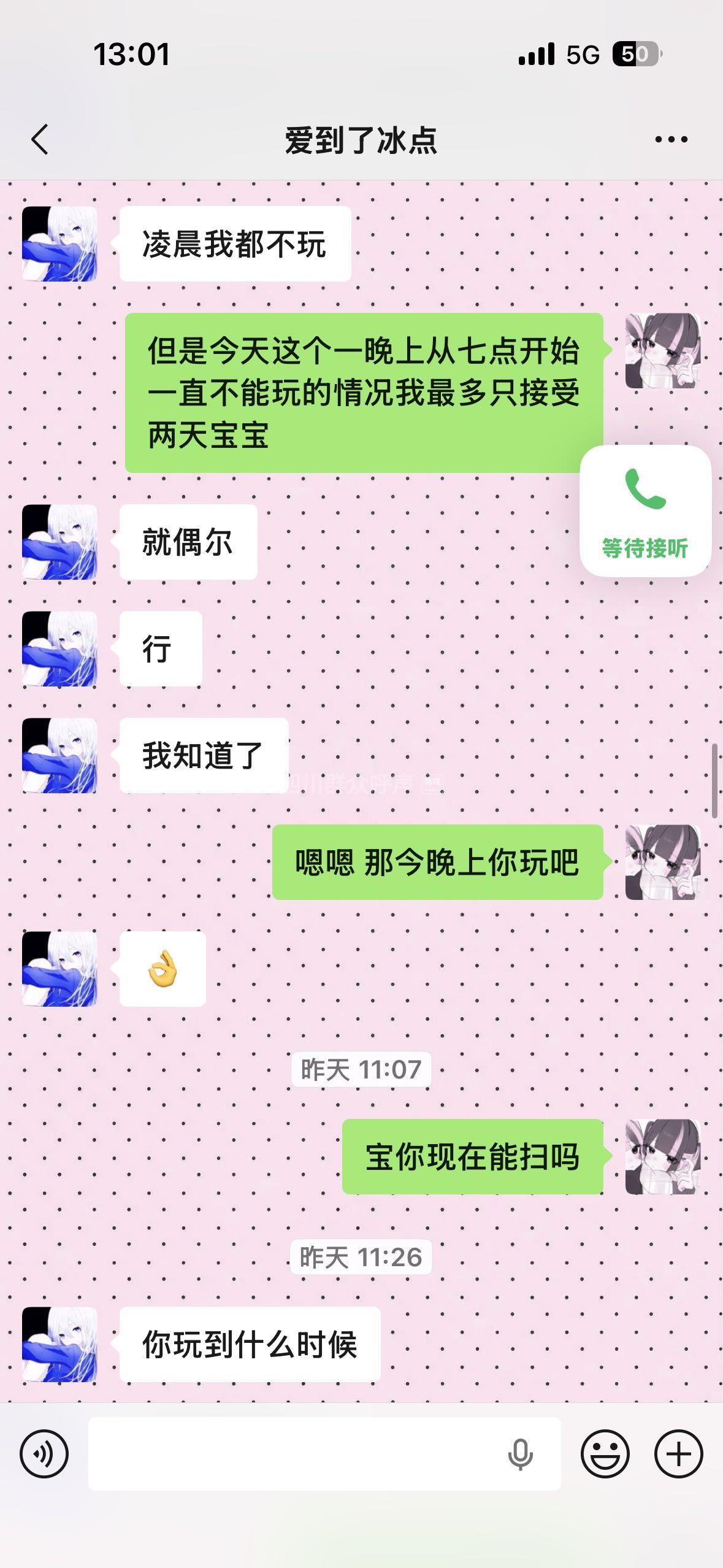The image size is (723, 1568).
Task: Tap the floating 等待接听 call widget
Action: pos(645,511)
